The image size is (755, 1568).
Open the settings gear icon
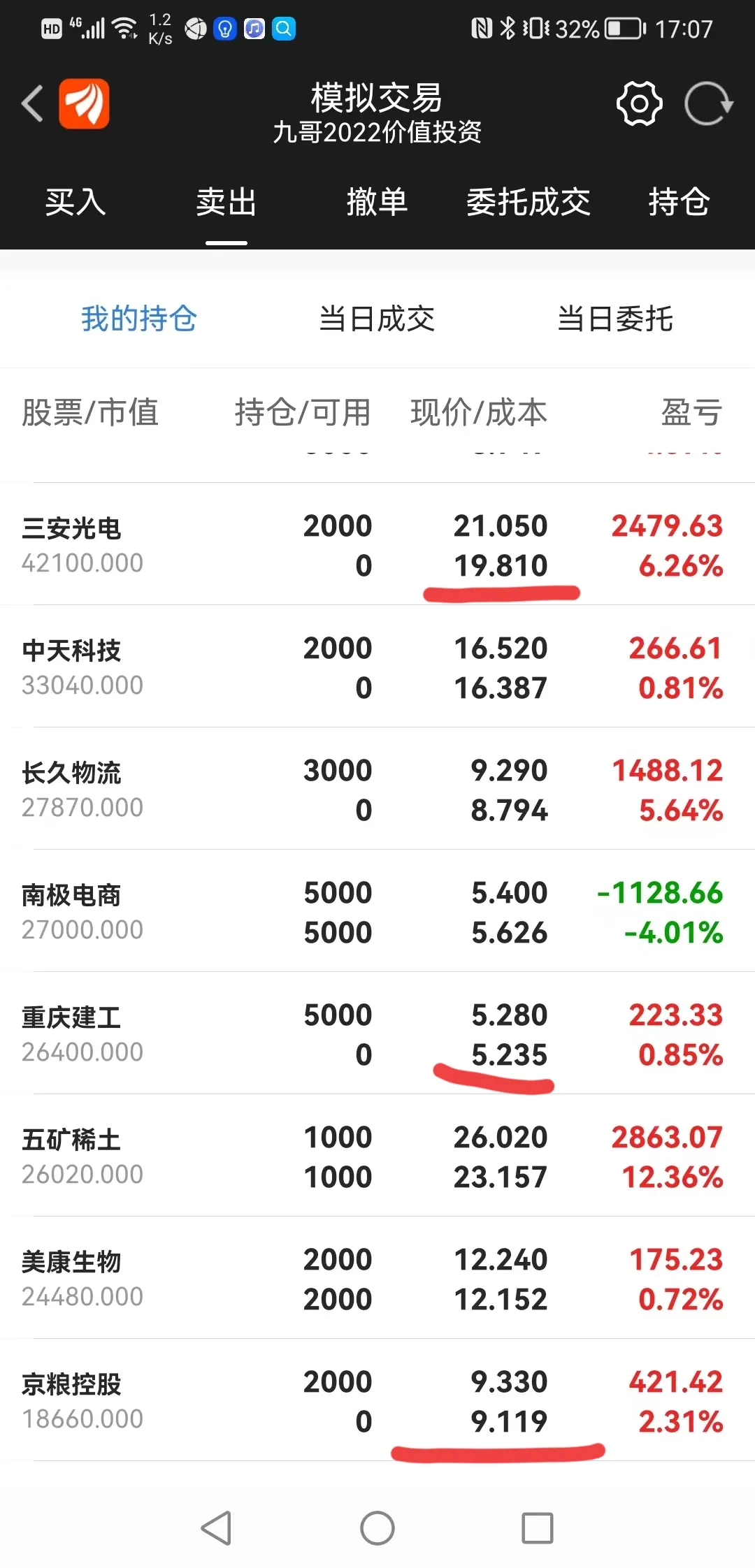639,104
